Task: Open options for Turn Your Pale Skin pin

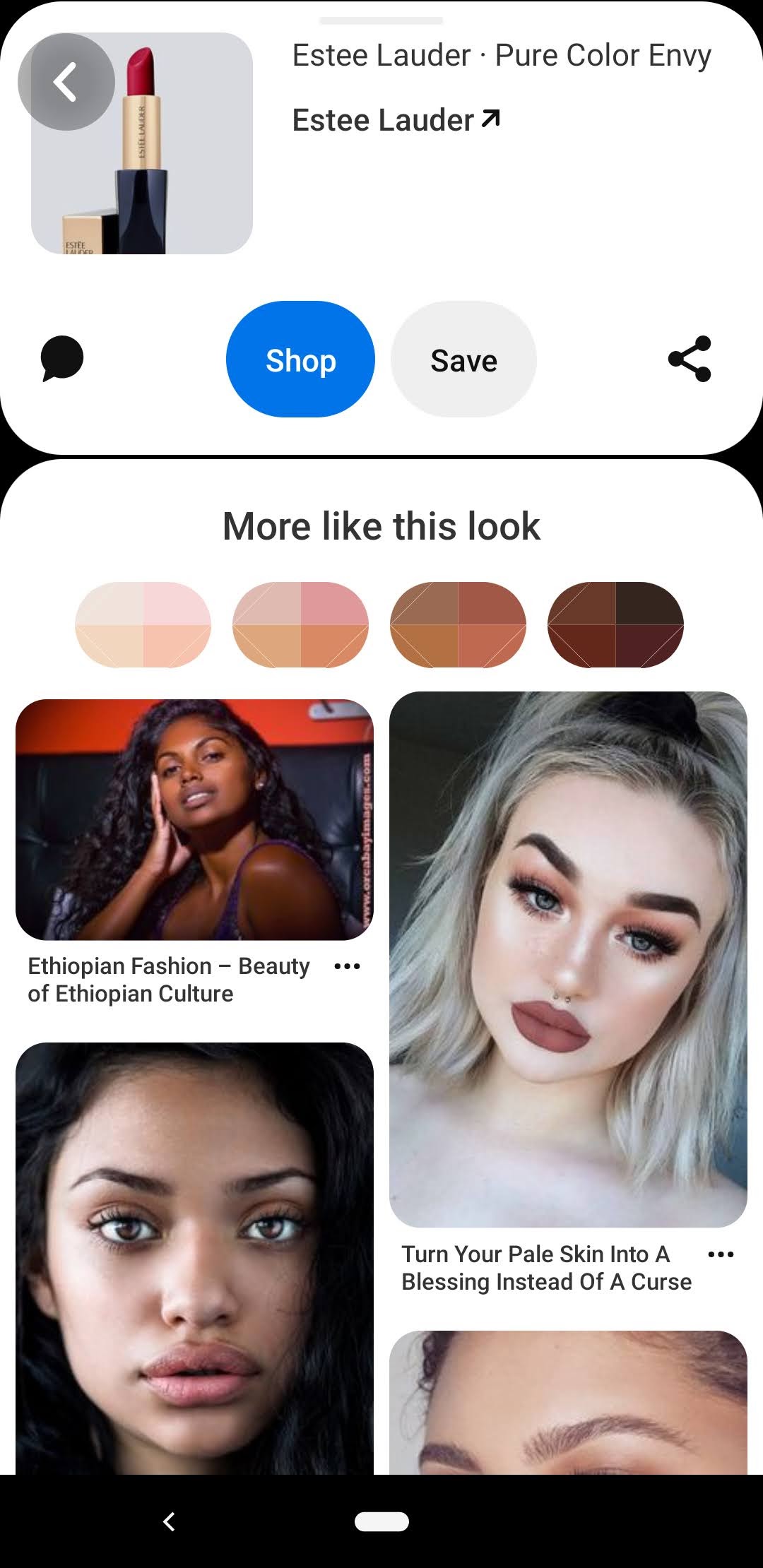Action: pyautogui.click(x=721, y=1254)
